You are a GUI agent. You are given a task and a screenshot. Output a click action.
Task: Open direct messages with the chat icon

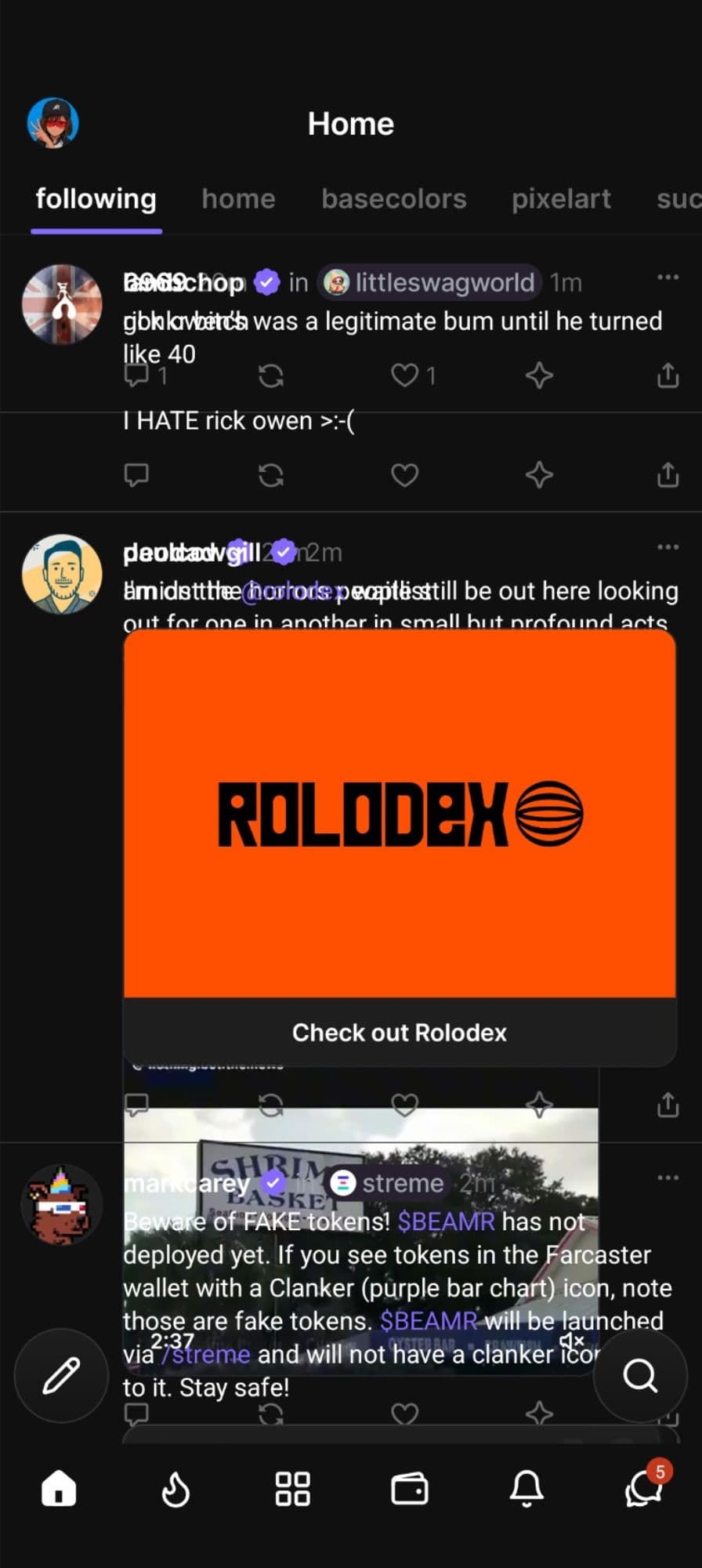click(642, 1489)
